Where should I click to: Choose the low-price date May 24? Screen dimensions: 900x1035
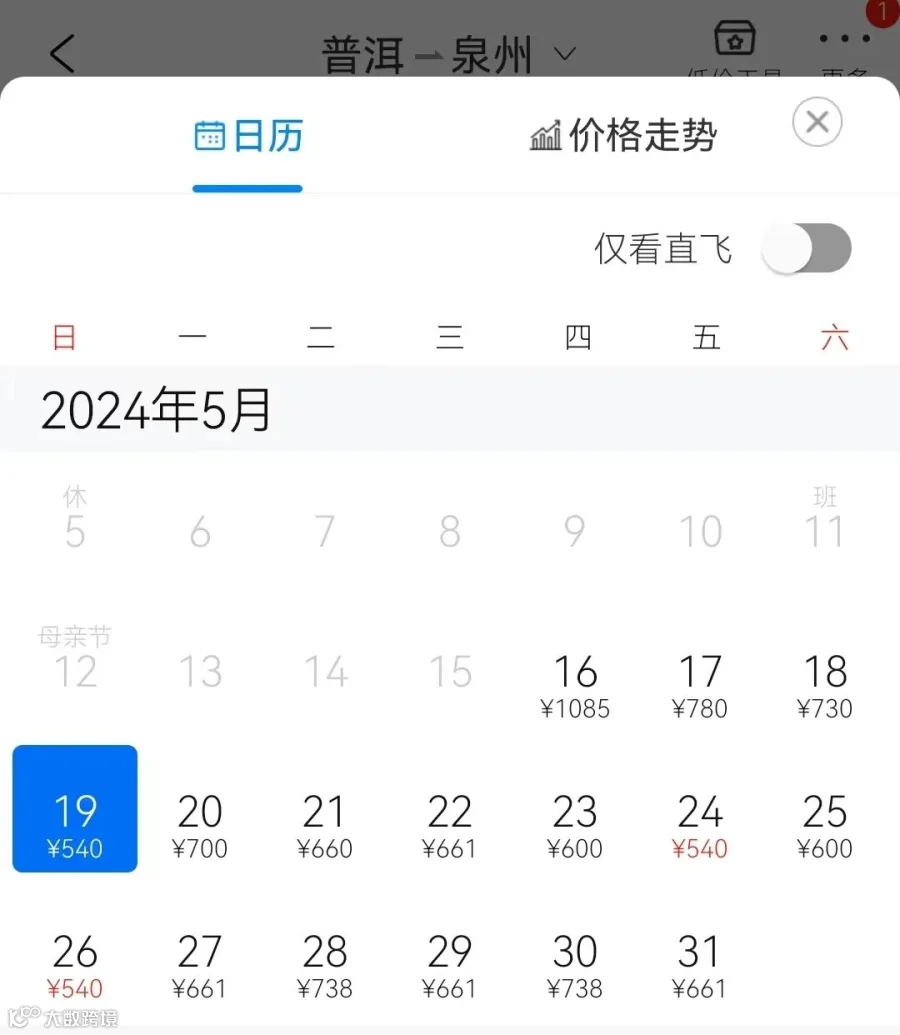[700, 826]
